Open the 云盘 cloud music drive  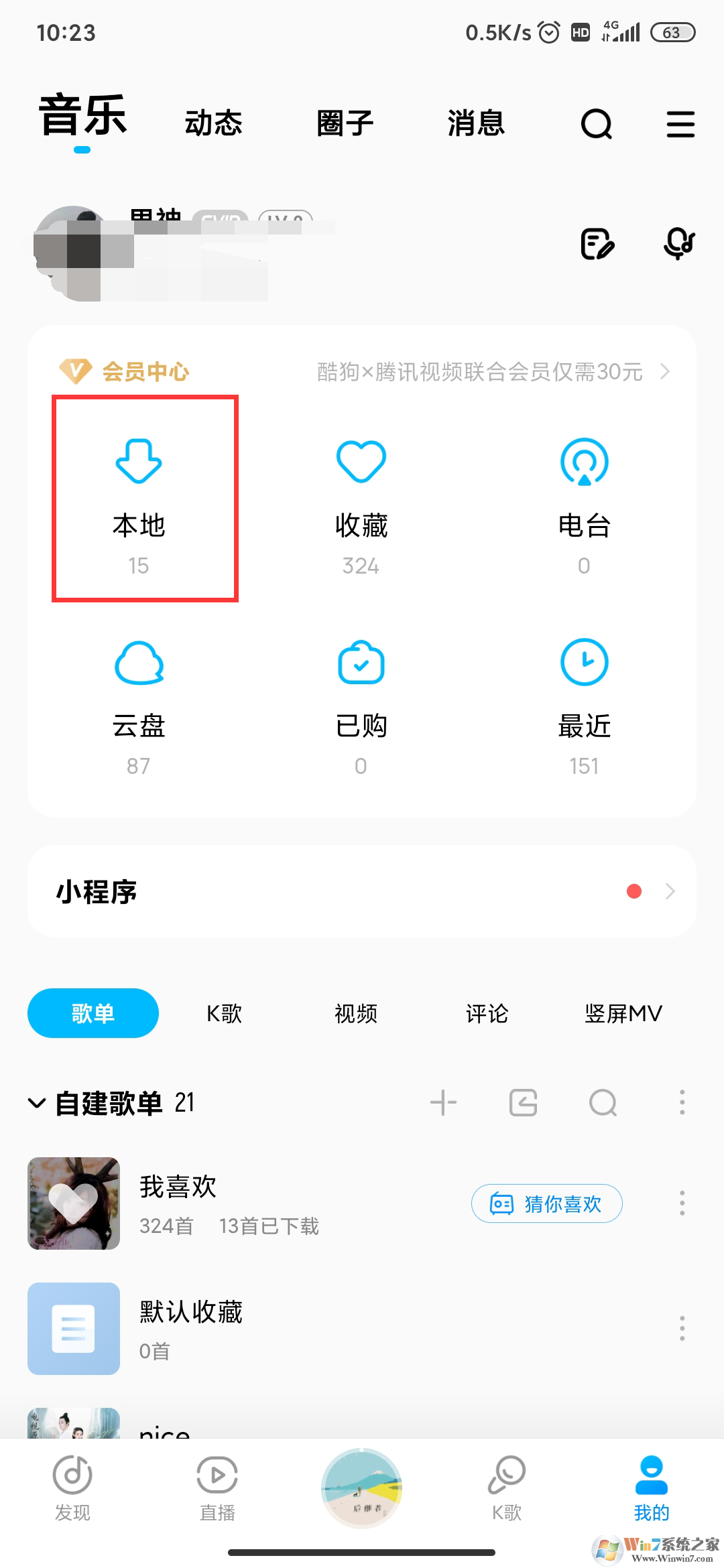pos(137,700)
